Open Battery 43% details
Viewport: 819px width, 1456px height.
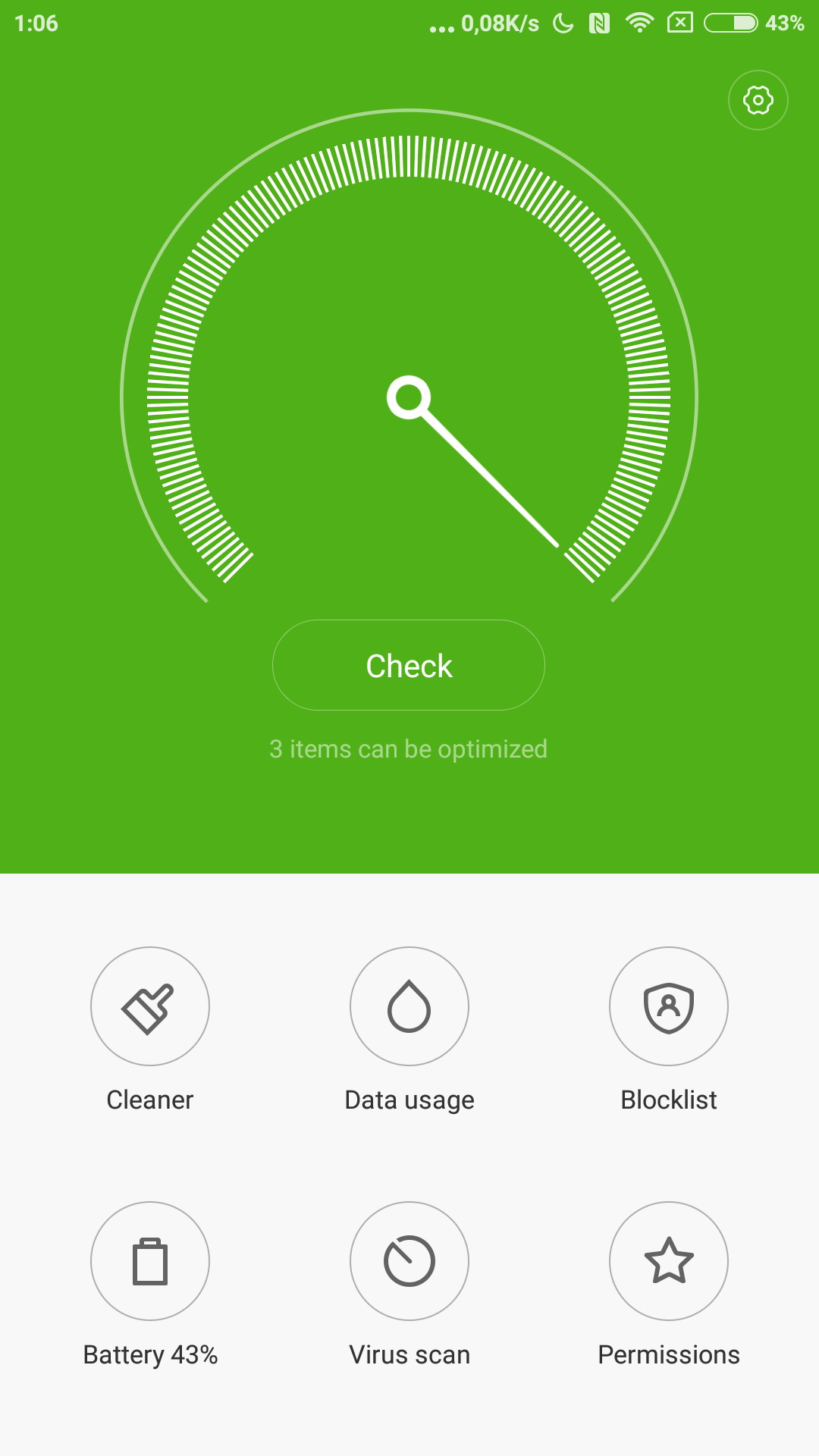[x=150, y=1261]
